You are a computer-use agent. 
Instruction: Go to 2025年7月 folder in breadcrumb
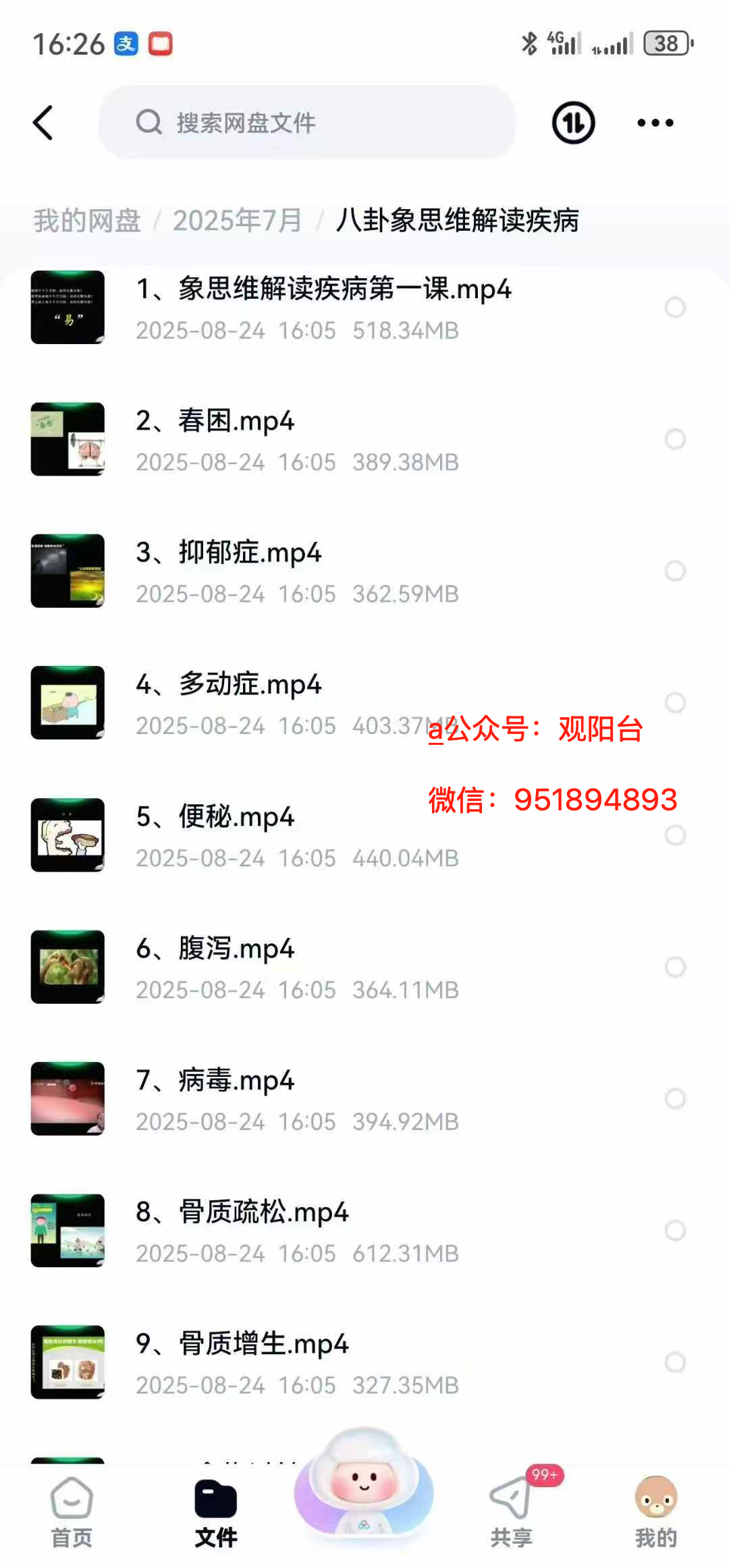point(237,221)
